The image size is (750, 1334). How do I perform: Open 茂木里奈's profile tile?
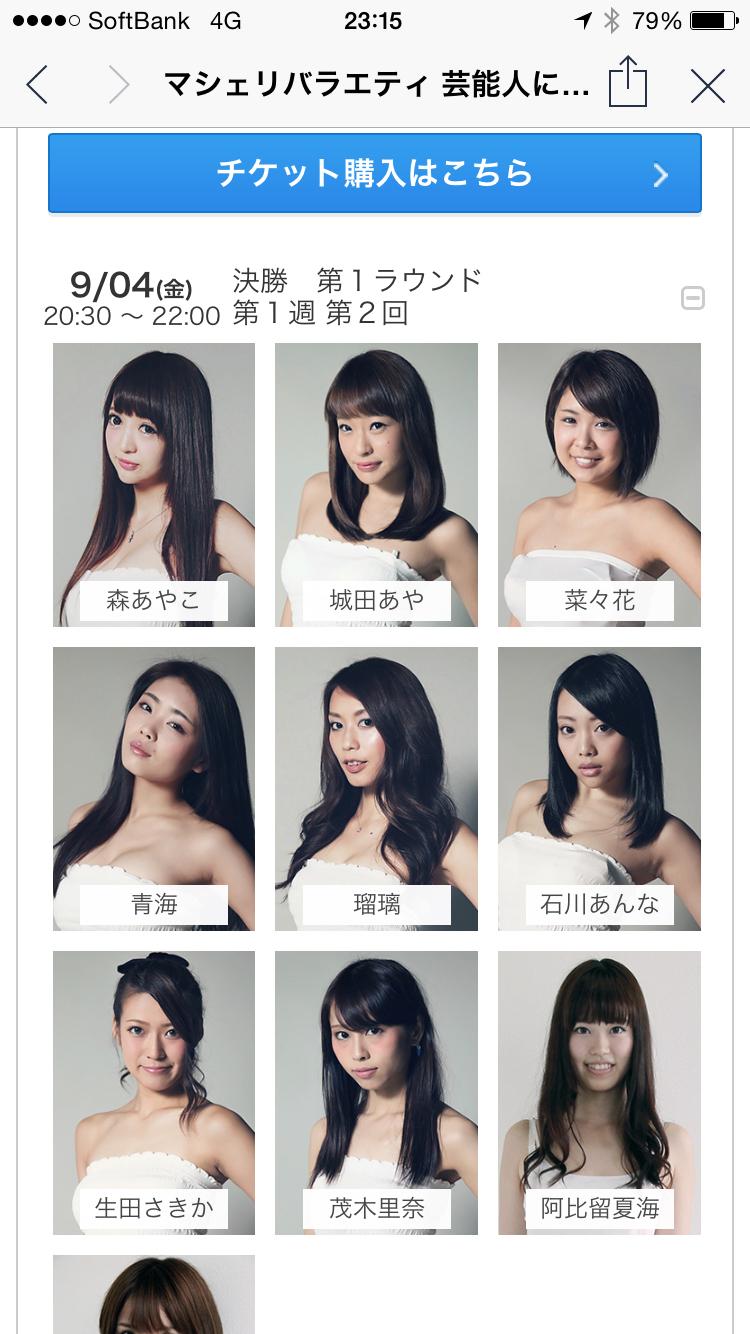pos(376,1092)
